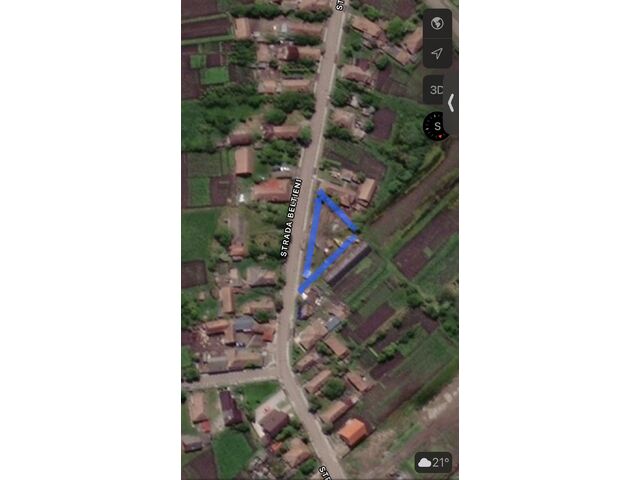Switch the map to 3D view
This screenshot has height=480, width=640.
(436, 90)
